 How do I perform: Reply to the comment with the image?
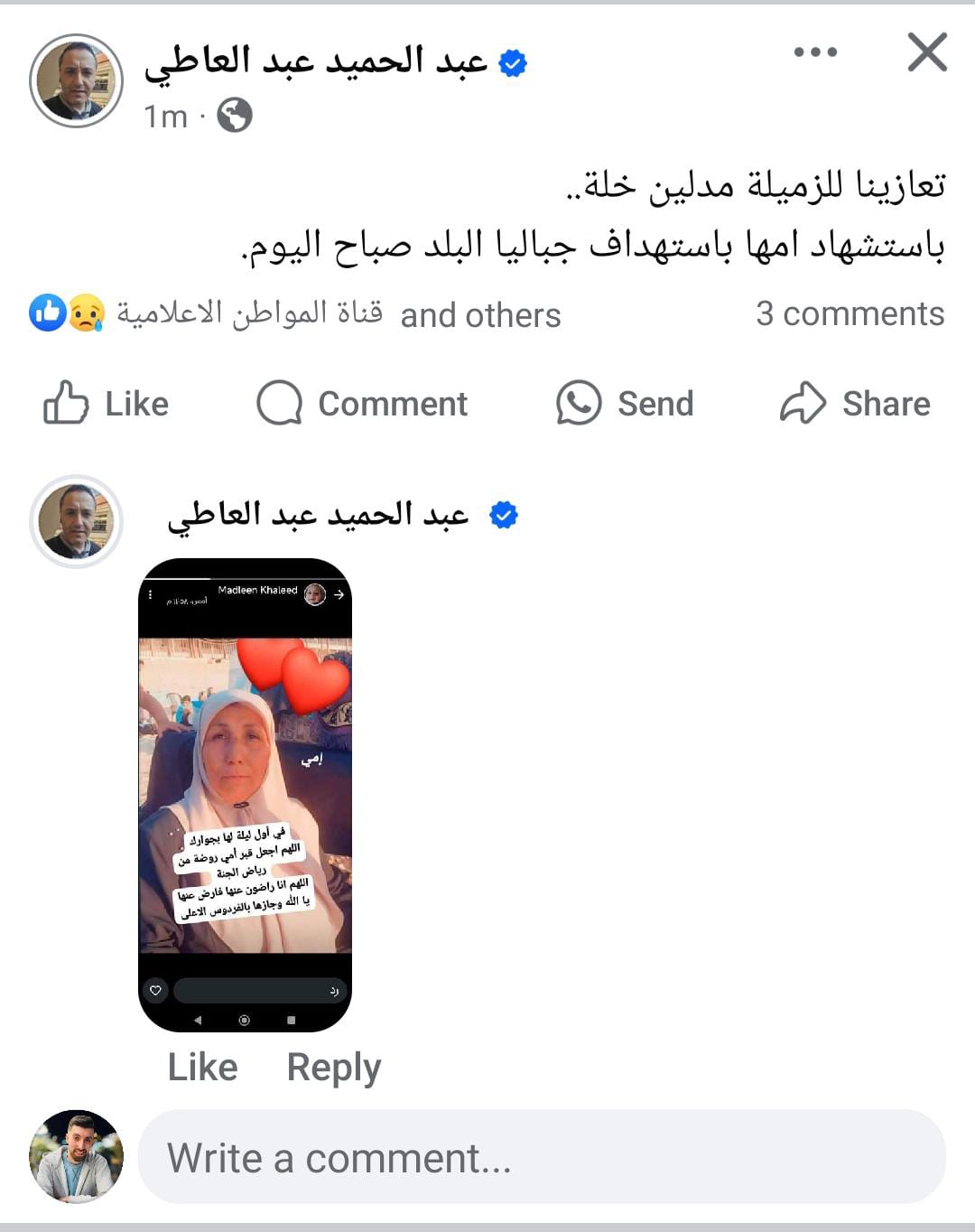tap(333, 1067)
